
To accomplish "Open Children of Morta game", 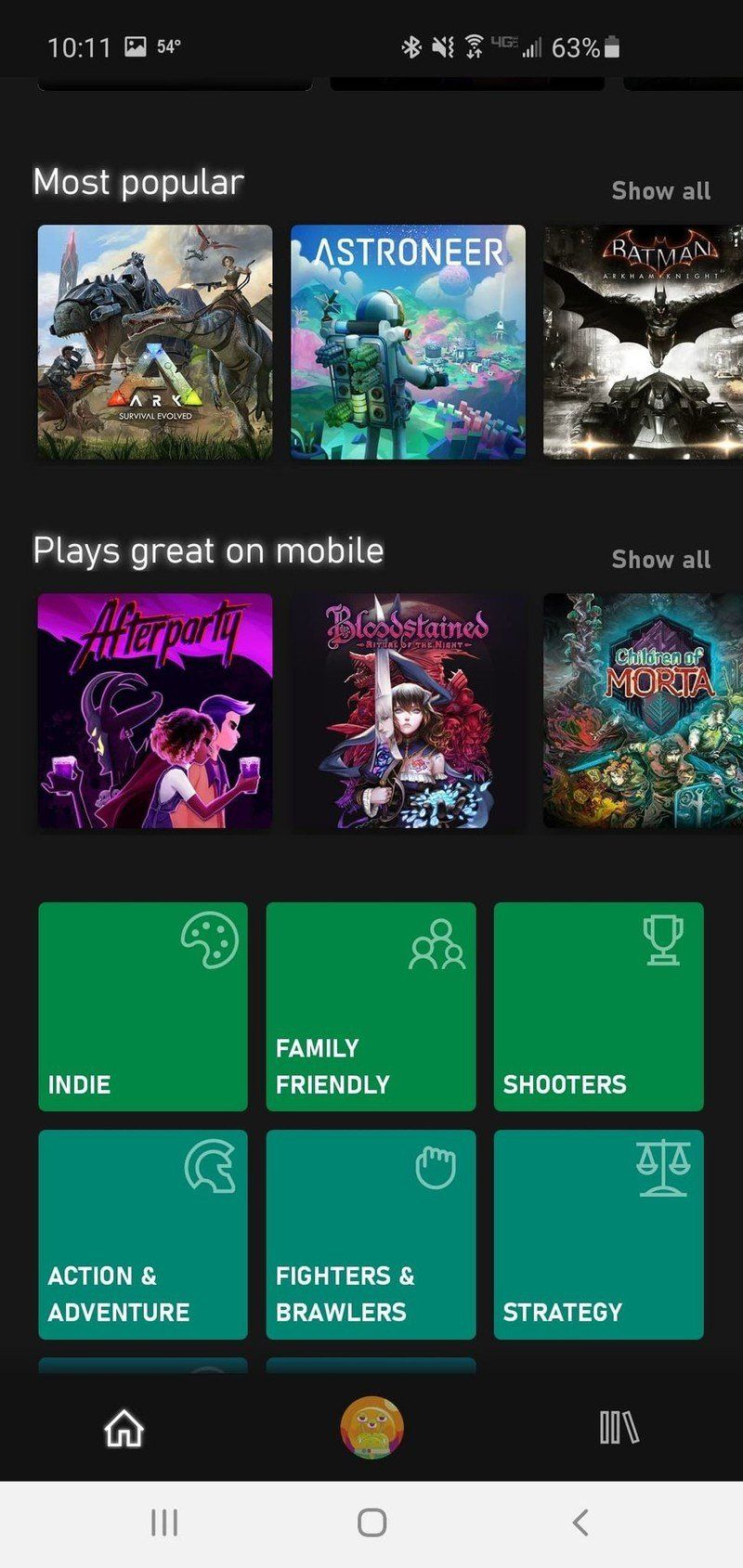I will (643, 710).
